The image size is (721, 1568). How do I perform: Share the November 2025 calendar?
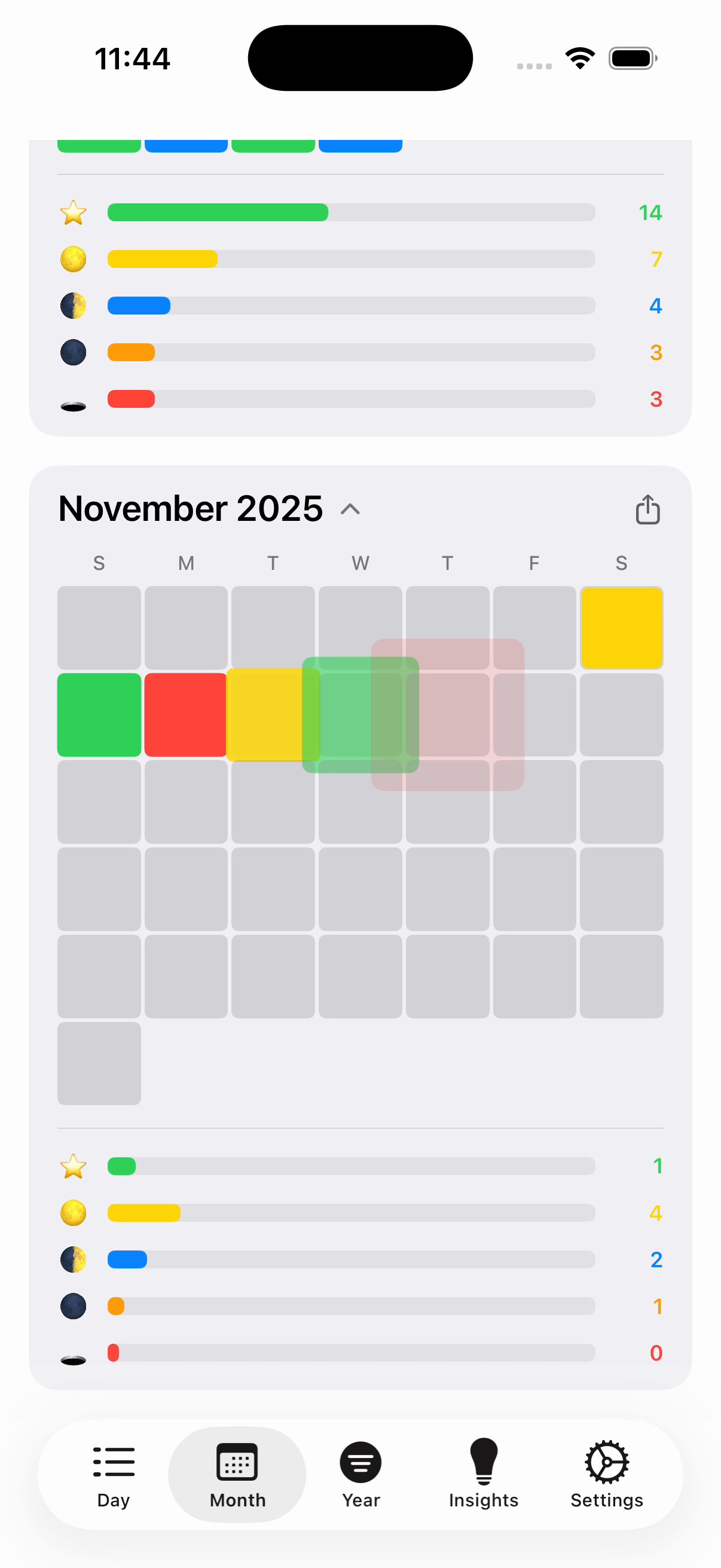tap(647, 510)
